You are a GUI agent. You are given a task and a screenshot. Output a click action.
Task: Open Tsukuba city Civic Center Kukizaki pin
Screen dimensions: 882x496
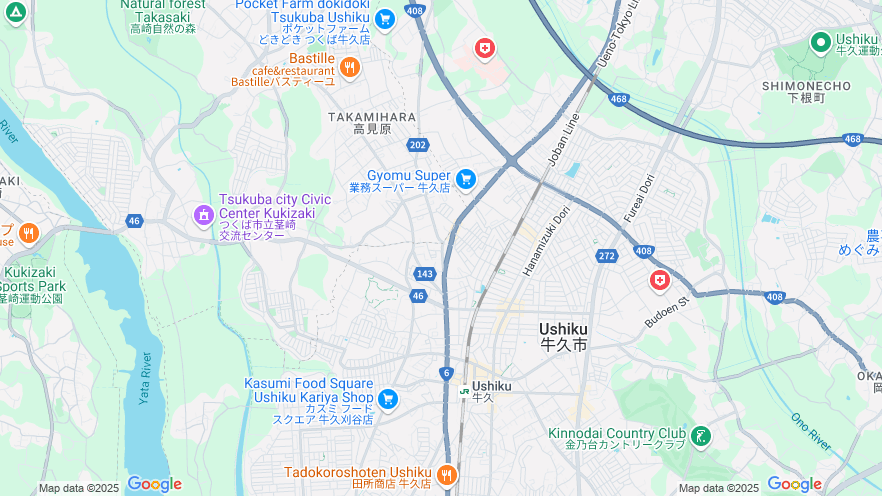click(x=203, y=214)
